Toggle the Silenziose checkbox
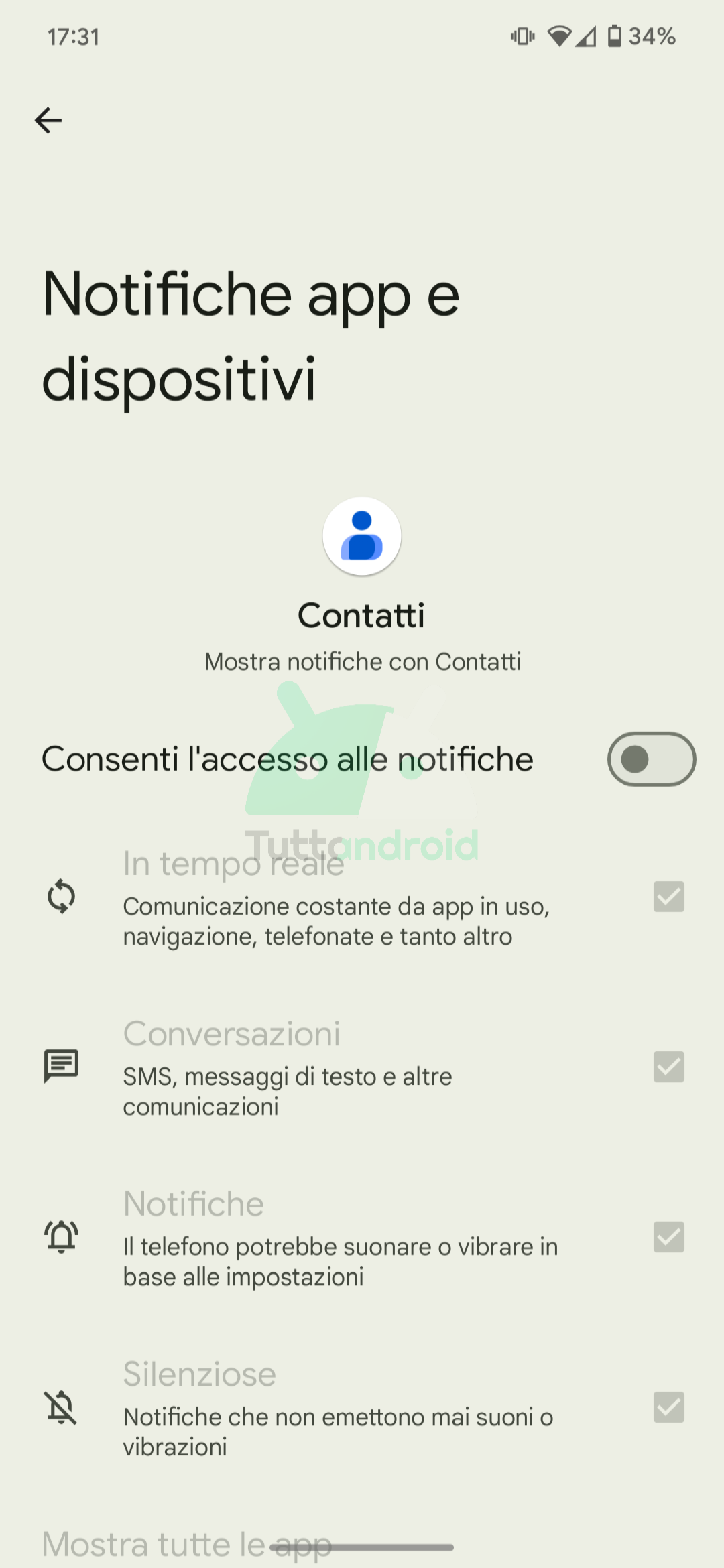Viewport: 724px width, 1568px height. pos(668,1407)
